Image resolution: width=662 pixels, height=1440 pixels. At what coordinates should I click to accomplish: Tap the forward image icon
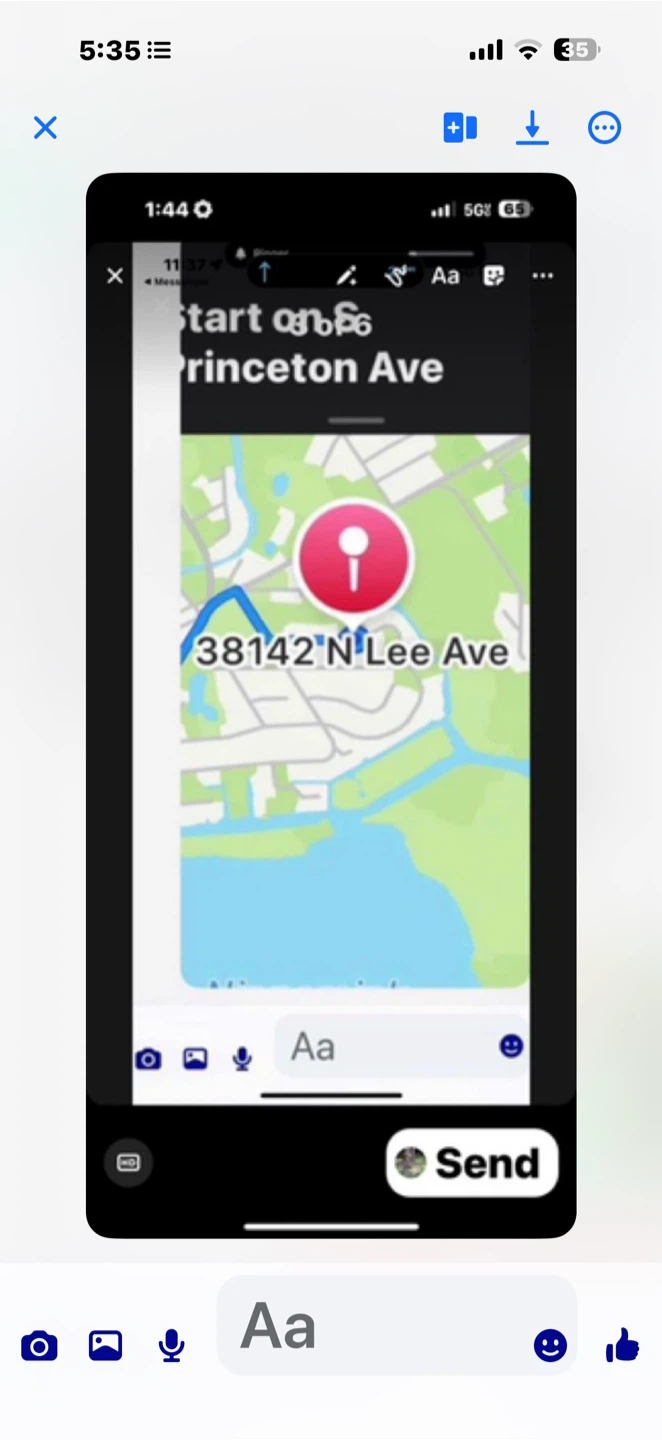[x=460, y=128]
